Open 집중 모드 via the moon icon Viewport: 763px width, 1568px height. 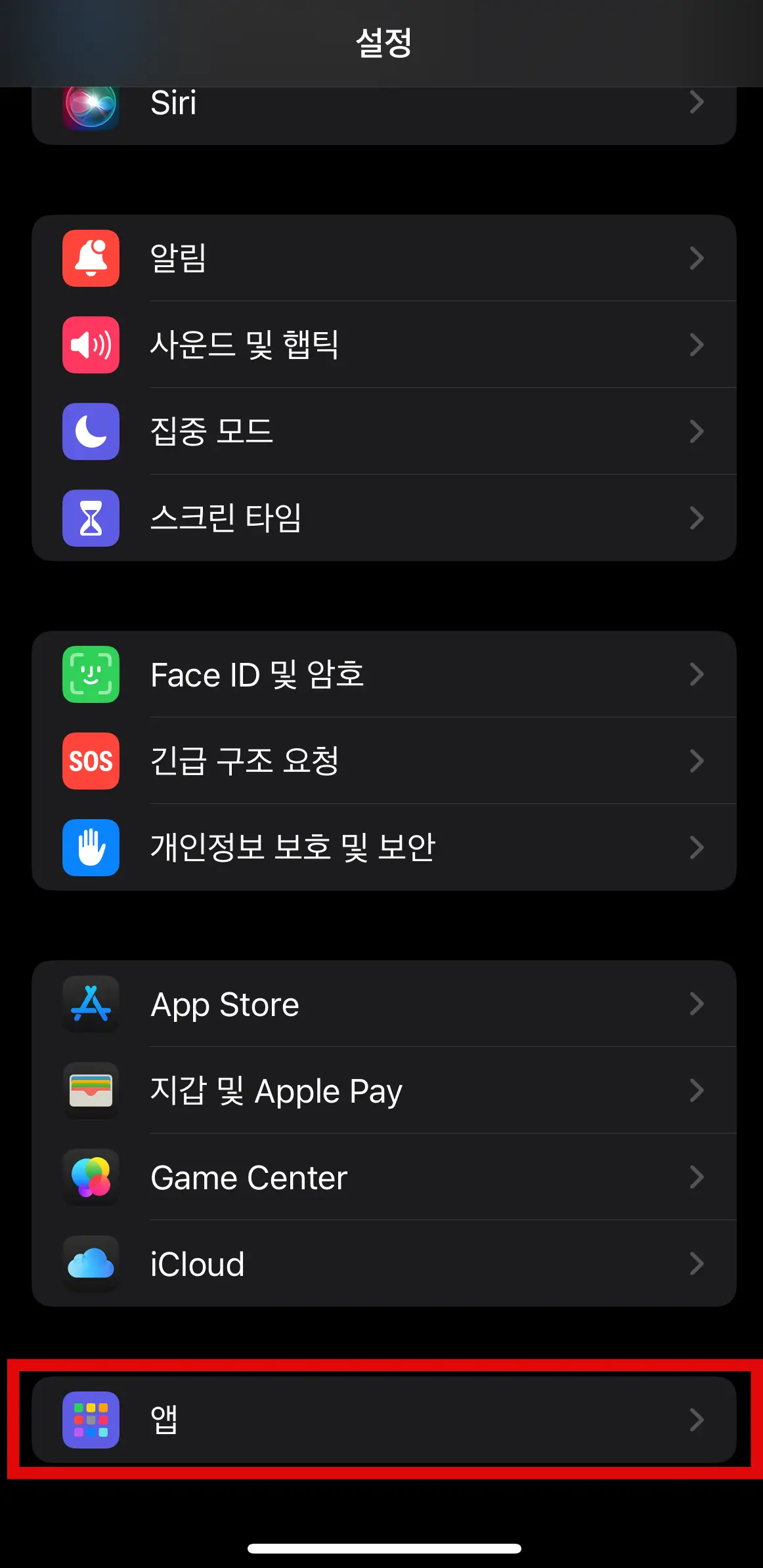pyautogui.click(x=90, y=432)
